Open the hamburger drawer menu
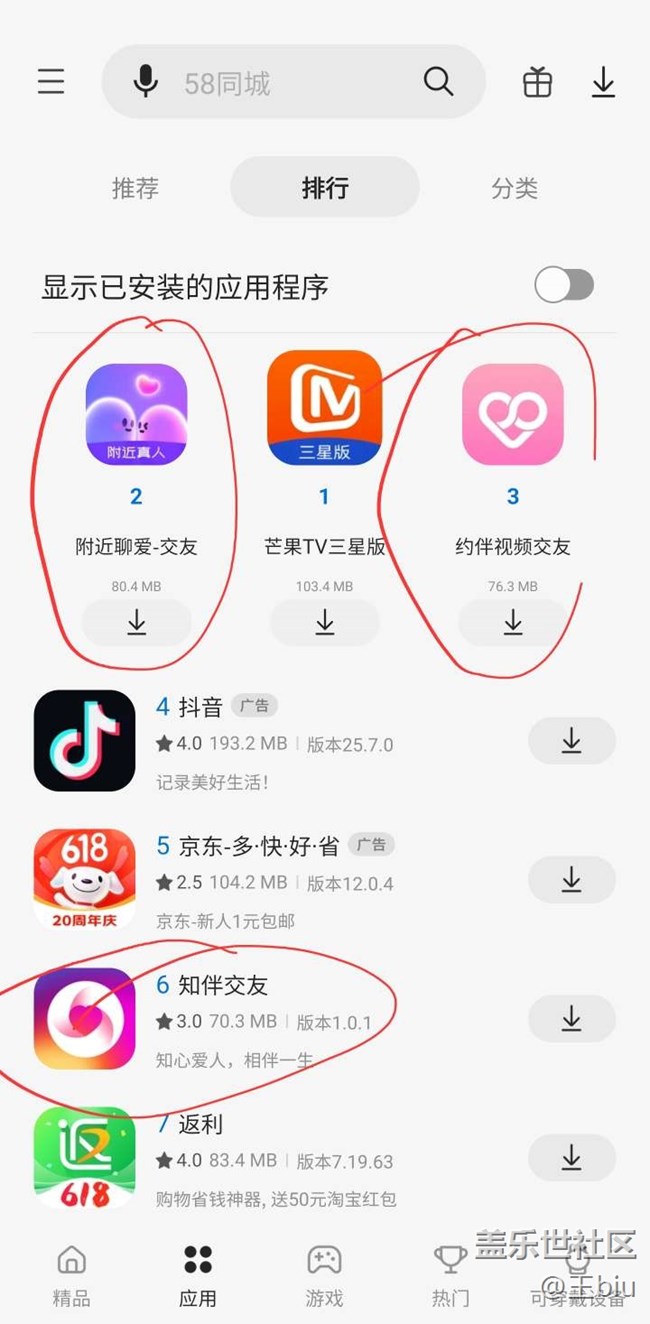The height and width of the screenshot is (1324, 650). [51, 82]
